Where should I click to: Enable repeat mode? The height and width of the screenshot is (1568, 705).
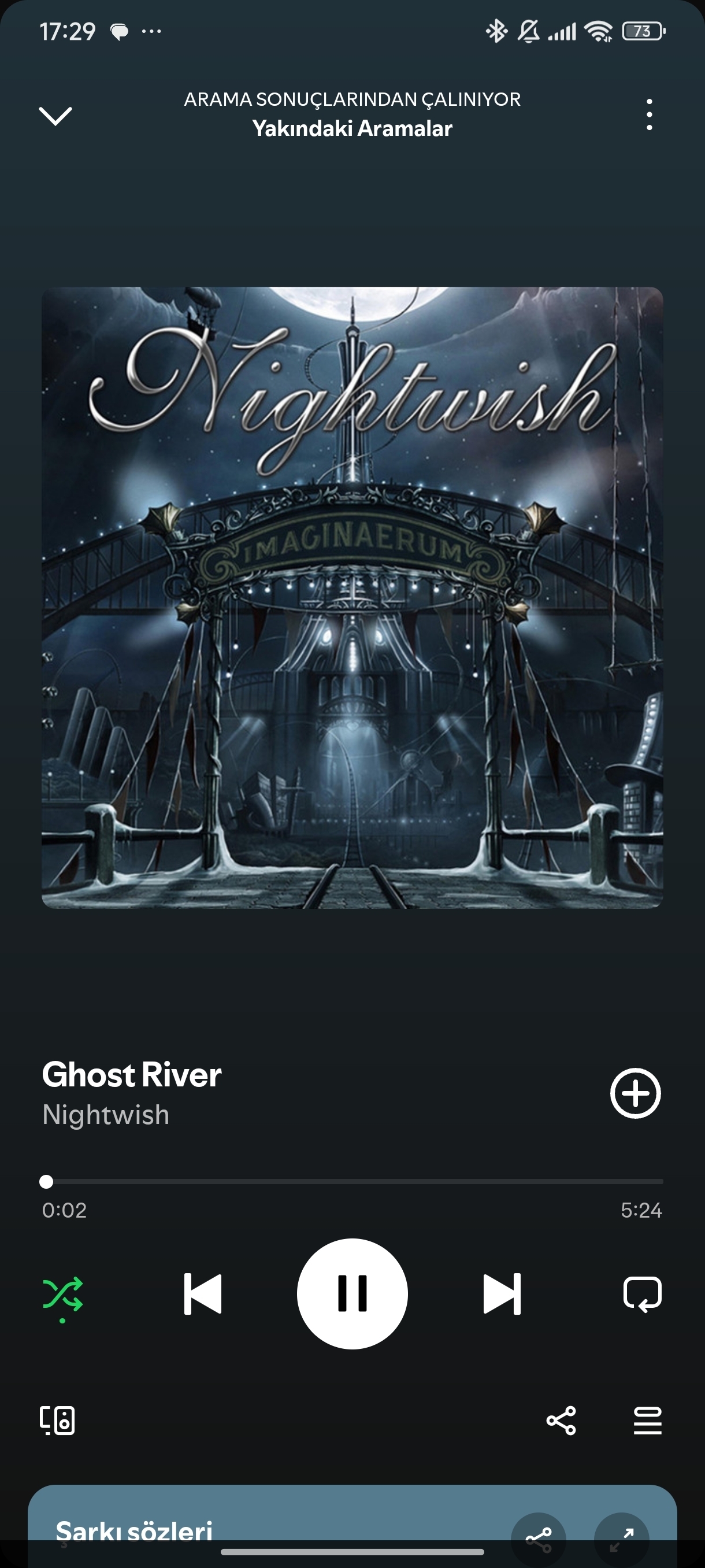643,1293
